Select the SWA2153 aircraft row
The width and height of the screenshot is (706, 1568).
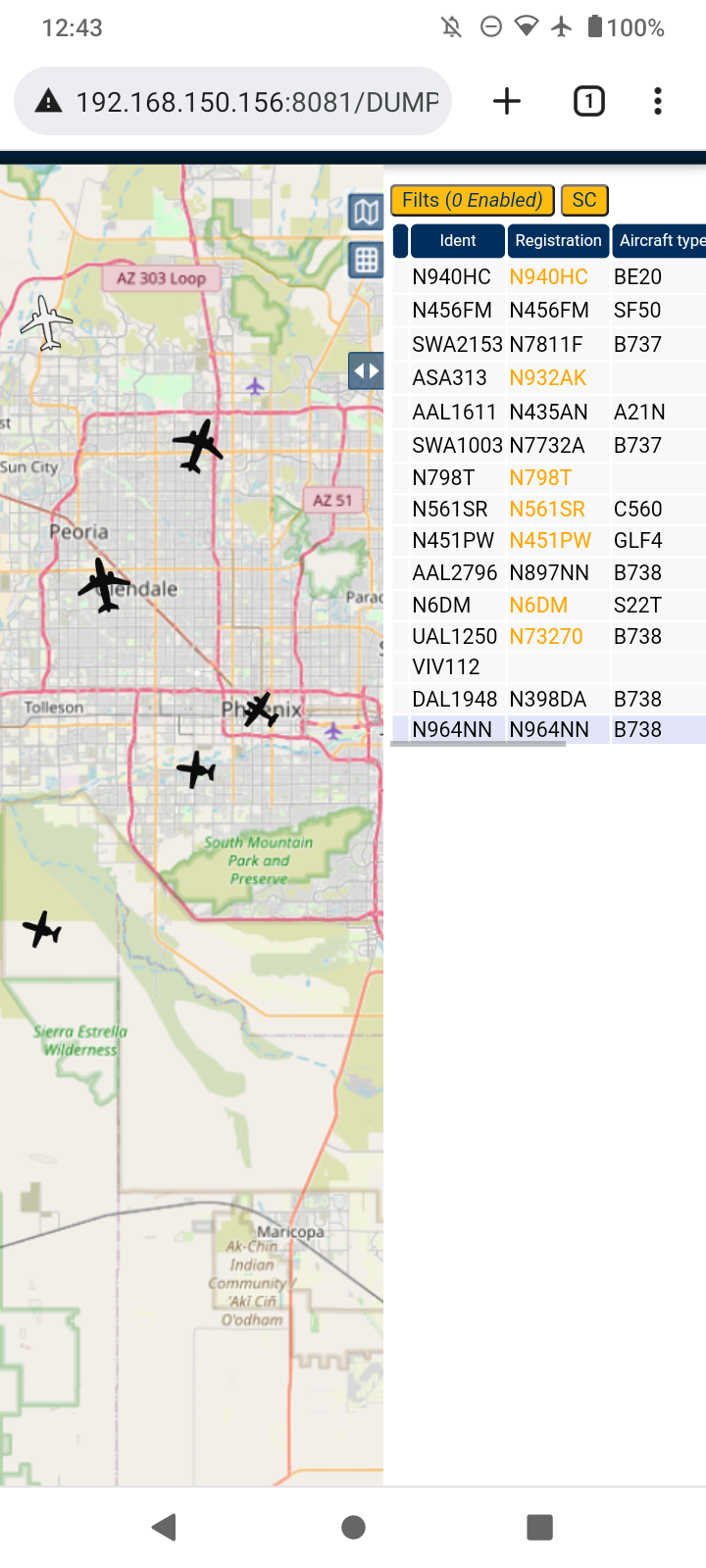point(549,344)
